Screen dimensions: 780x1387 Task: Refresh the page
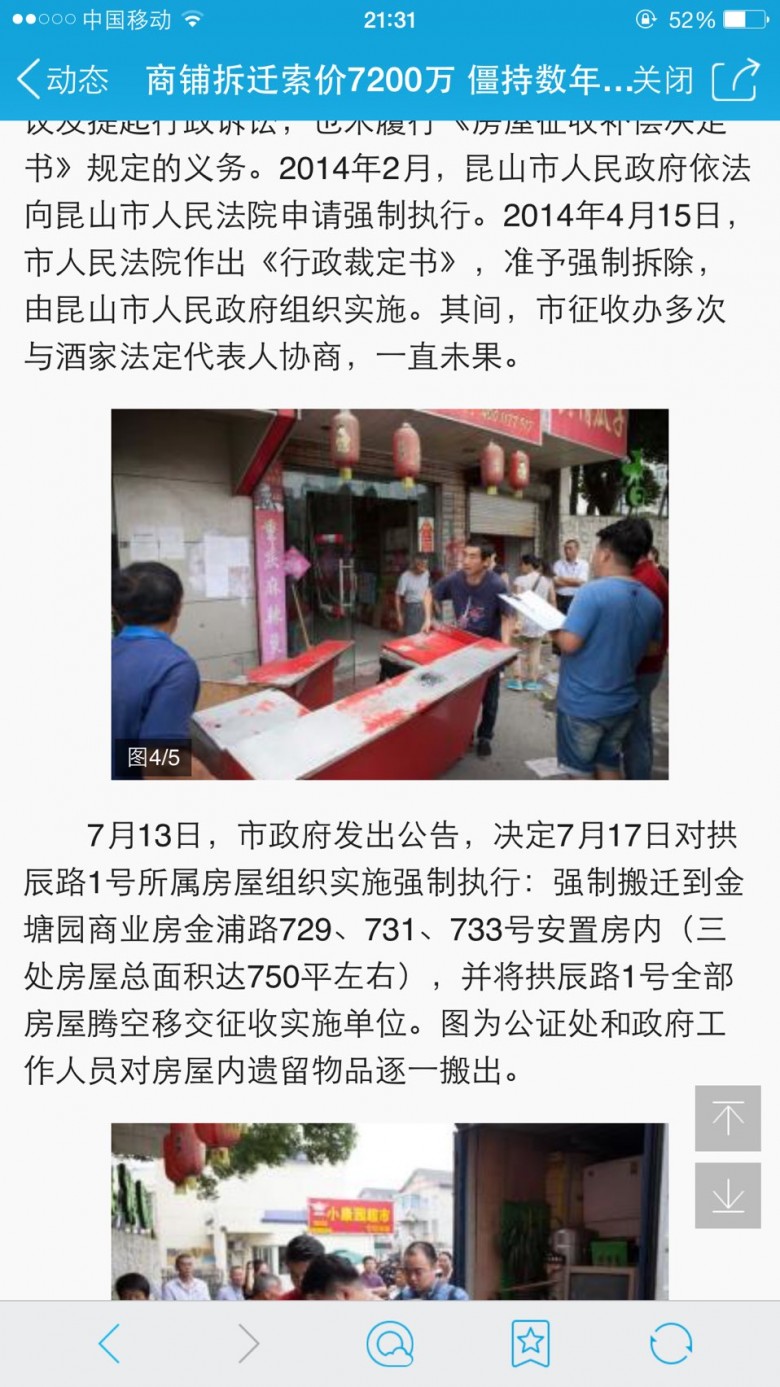(x=670, y=1343)
